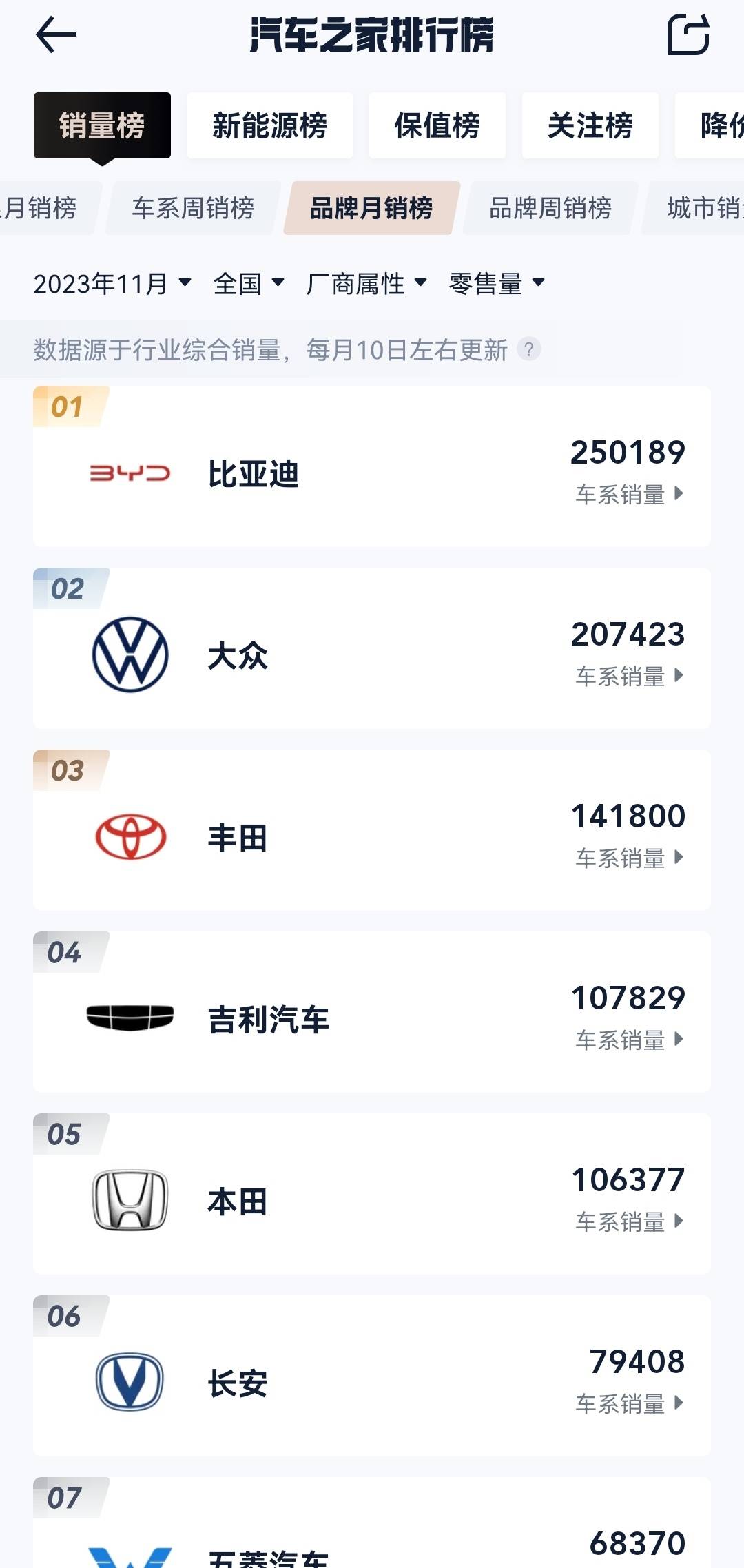Viewport: 744px width, 1568px height.
Task: Expand the 厂商属性 filter
Action: pos(366,283)
